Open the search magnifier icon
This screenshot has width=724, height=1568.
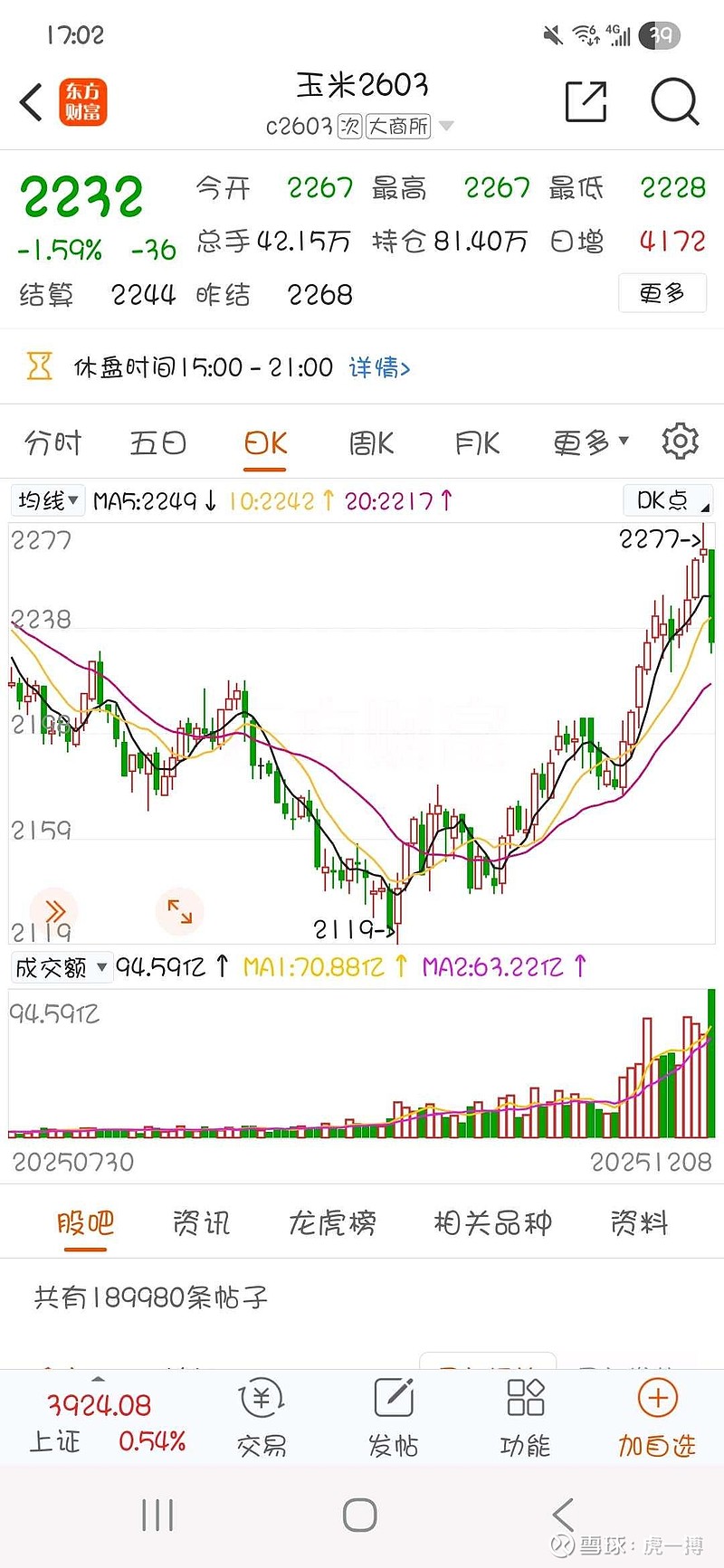(674, 101)
